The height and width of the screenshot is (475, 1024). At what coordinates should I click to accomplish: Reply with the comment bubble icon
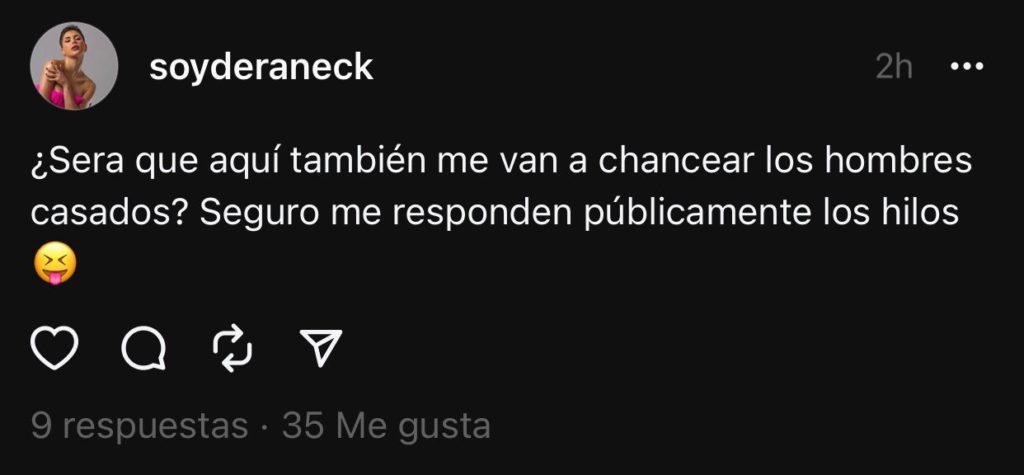[144, 347]
